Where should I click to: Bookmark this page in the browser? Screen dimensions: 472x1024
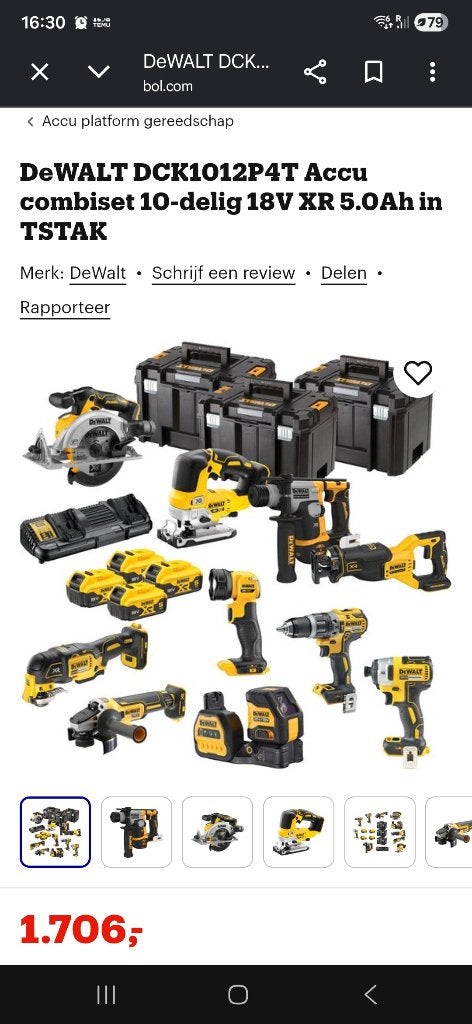click(x=373, y=72)
